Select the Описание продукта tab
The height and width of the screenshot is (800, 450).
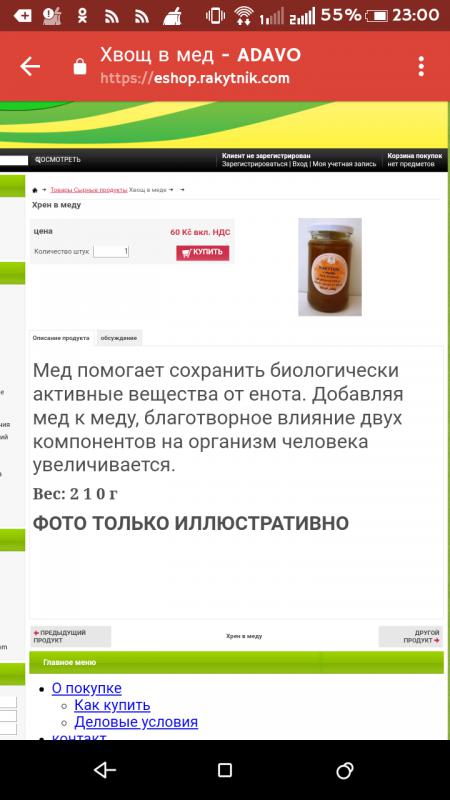(x=61, y=338)
